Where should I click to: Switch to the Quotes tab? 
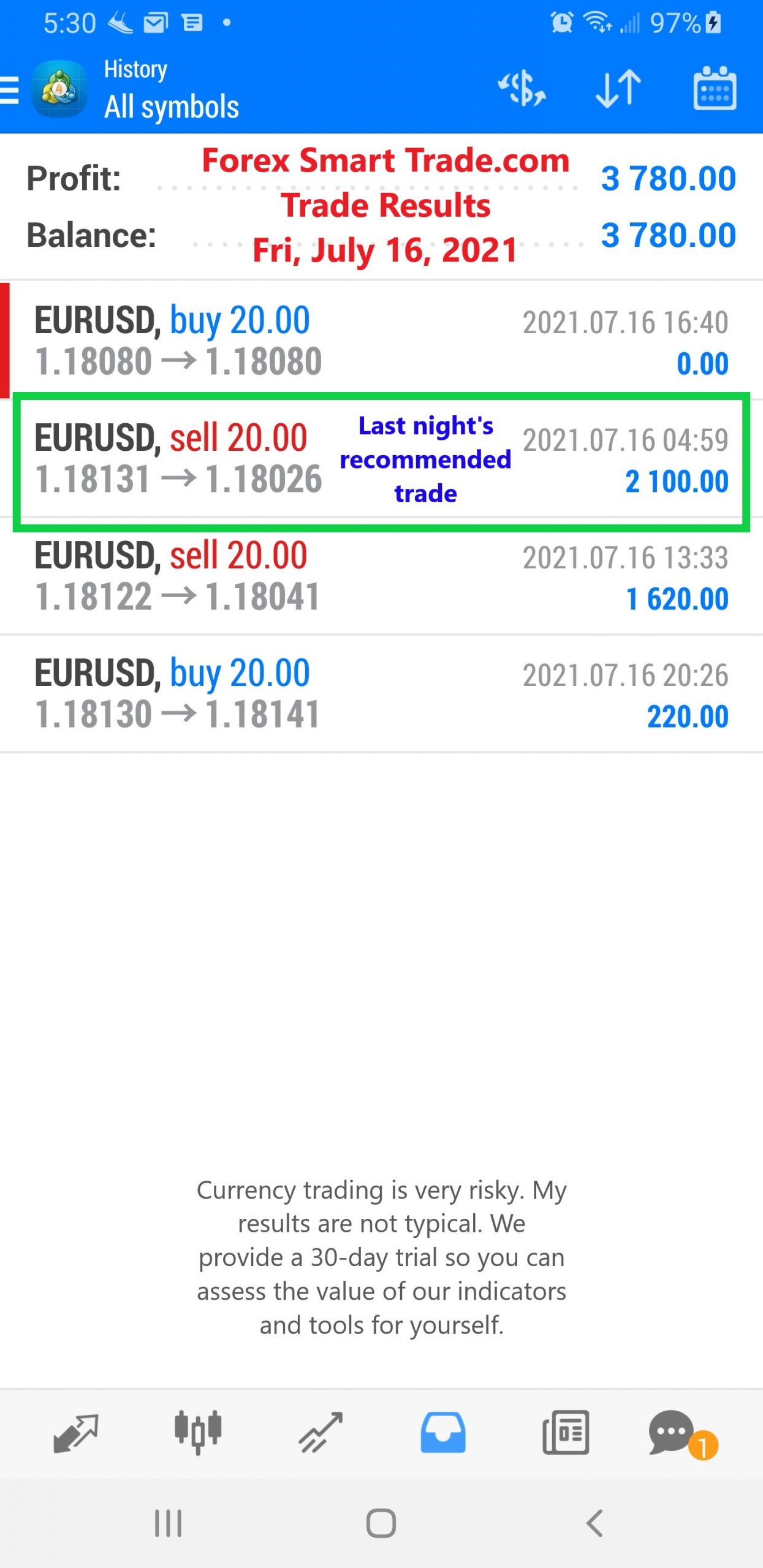click(x=76, y=1433)
